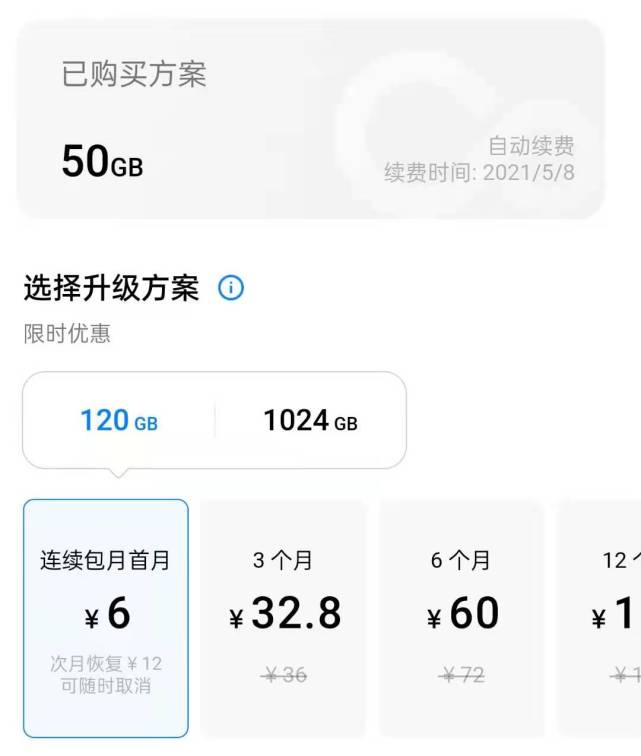Select the 6 个月 plan for ¥60

[x=461, y=617]
